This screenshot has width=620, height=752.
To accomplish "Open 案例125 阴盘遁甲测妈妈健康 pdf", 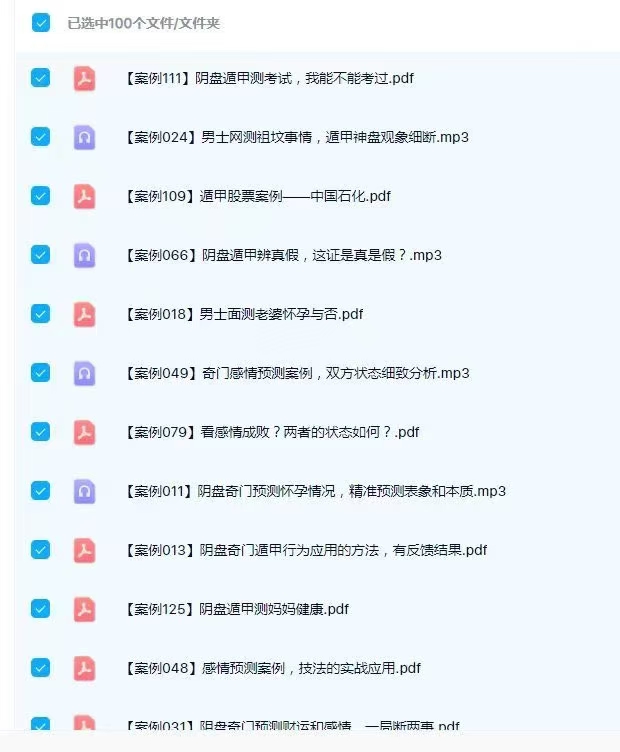I will (237, 609).
